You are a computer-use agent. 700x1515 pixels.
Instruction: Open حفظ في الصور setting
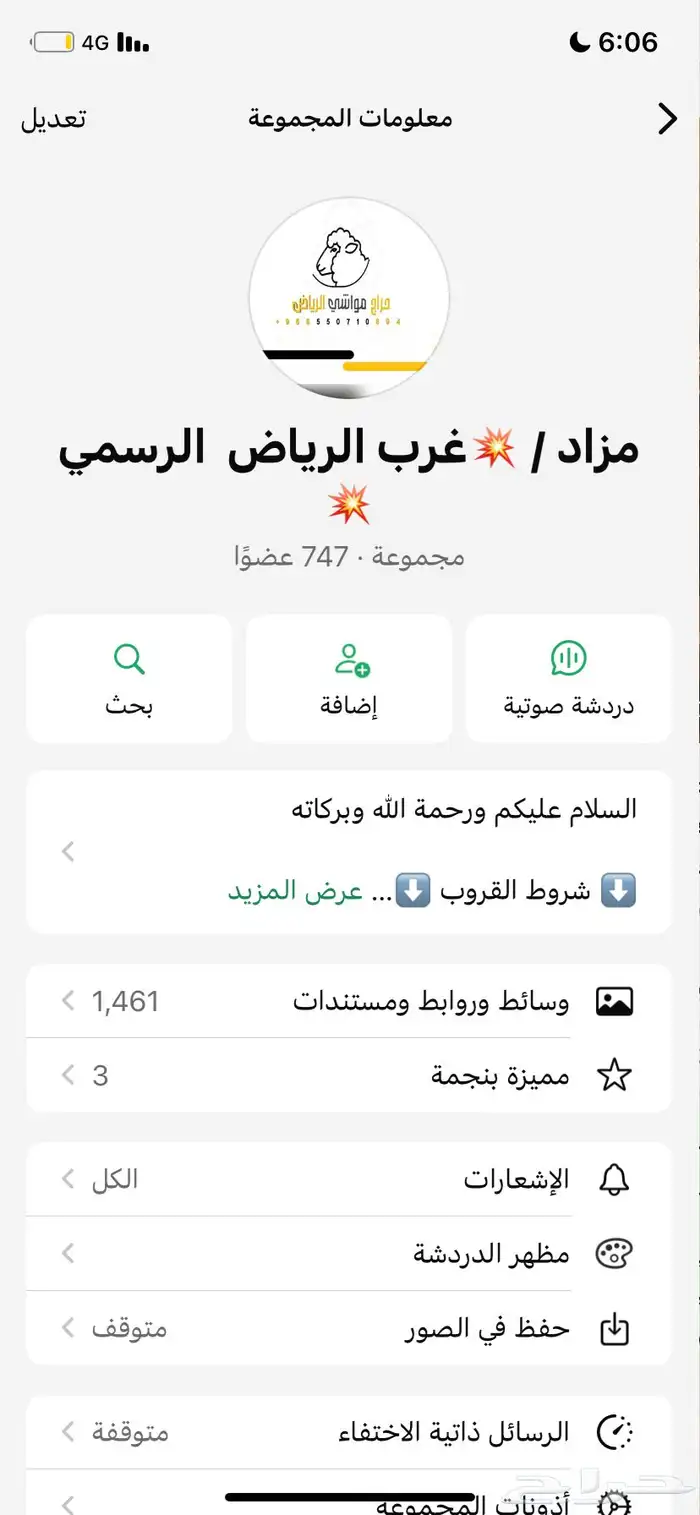349,1329
